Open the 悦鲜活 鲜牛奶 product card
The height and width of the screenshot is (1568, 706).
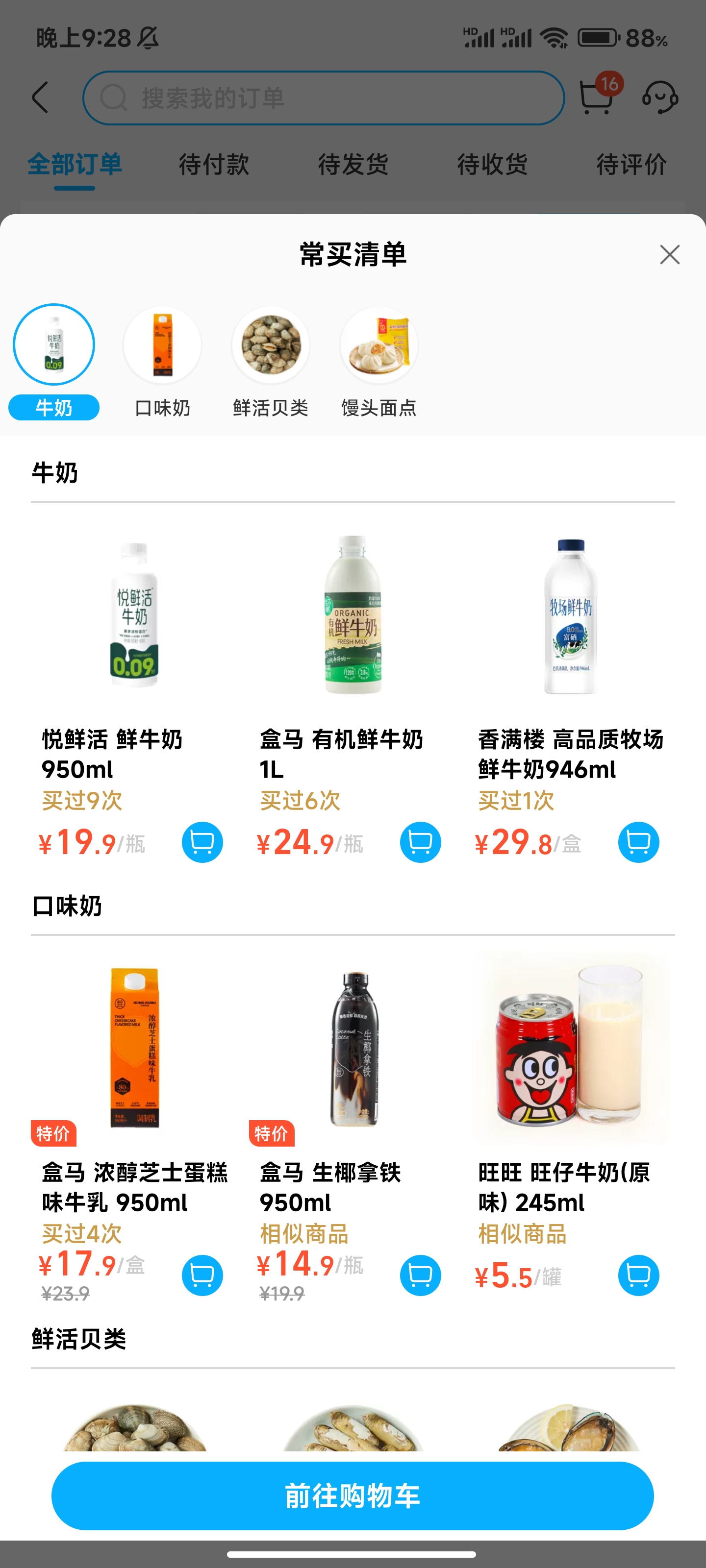134,616
